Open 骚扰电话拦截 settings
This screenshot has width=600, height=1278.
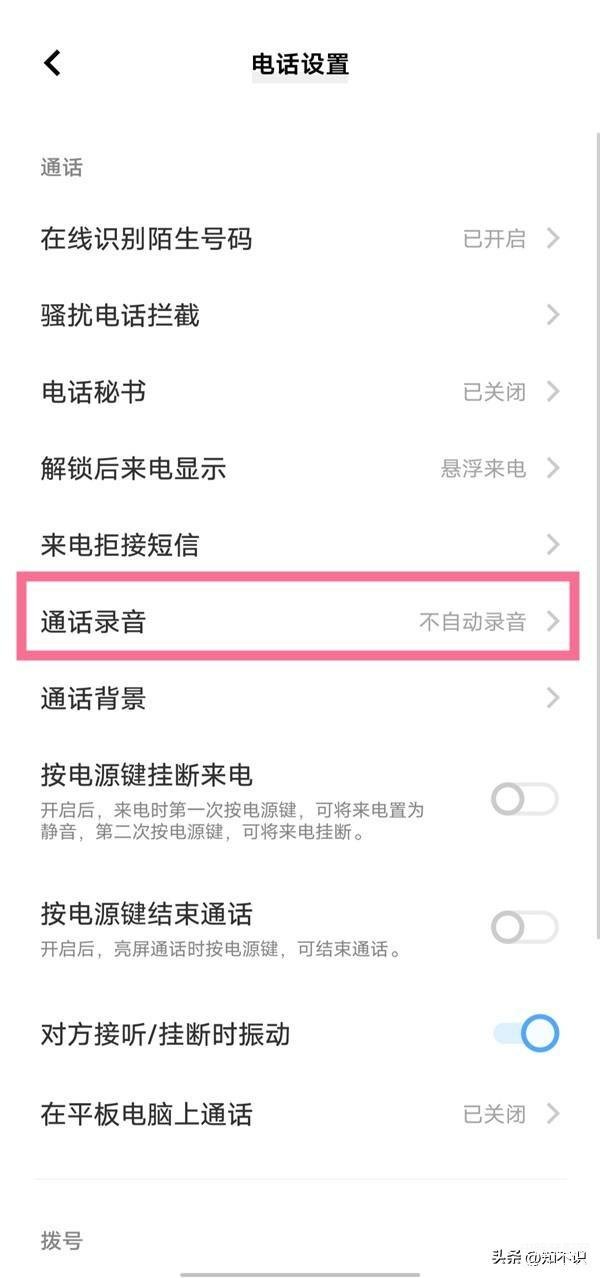pos(300,315)
